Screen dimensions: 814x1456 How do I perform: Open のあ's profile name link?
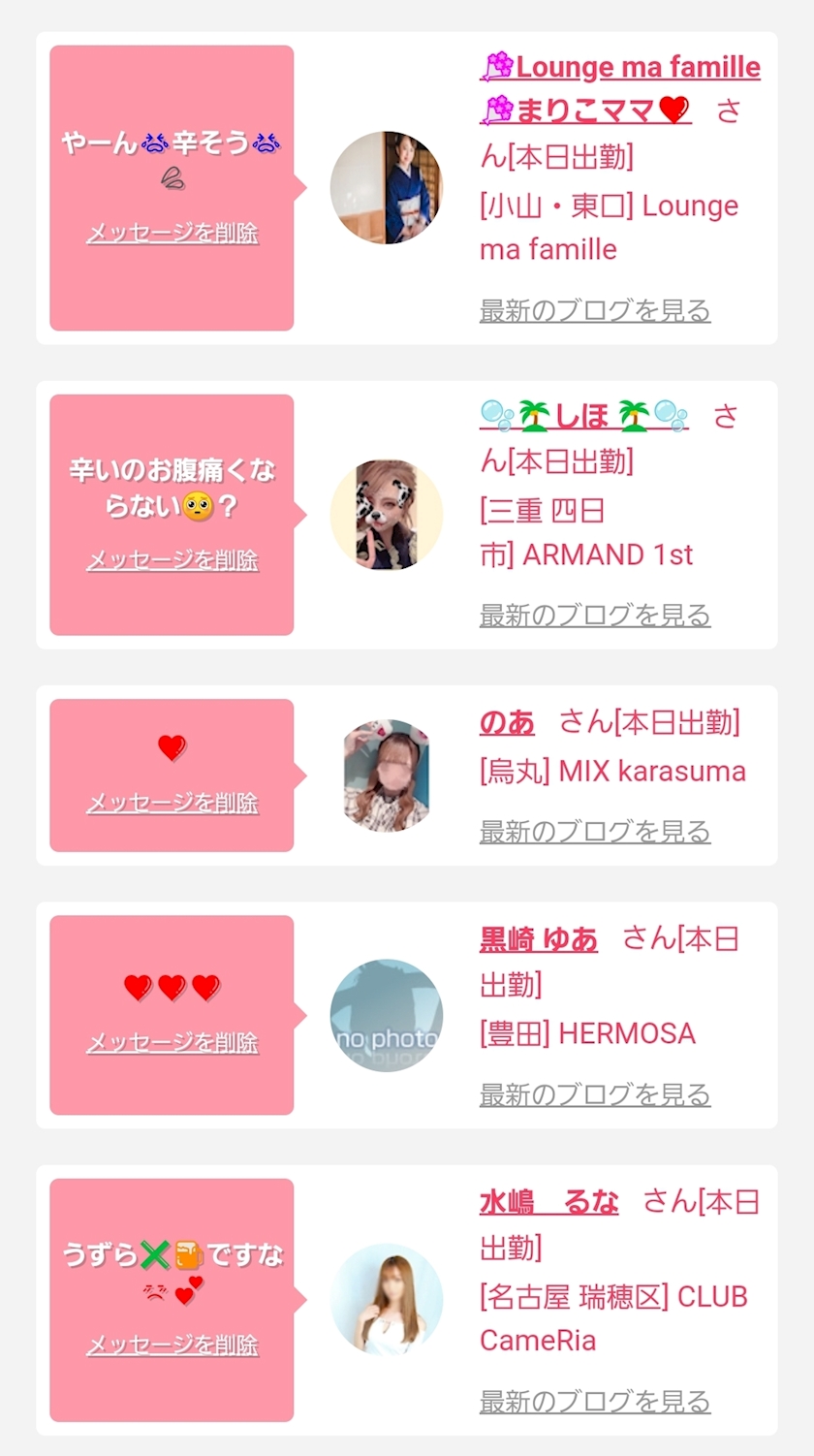click(x=507, y=723)
